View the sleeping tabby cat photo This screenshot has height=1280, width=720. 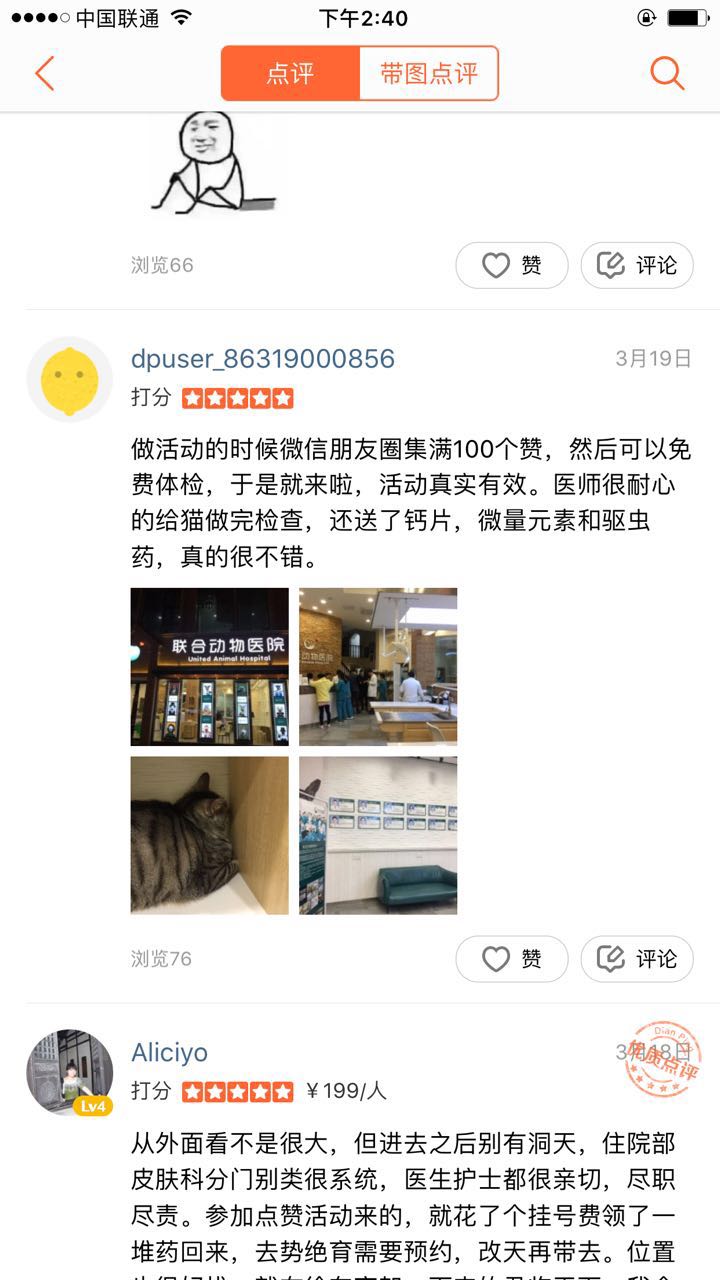click(x=210, y=835)
